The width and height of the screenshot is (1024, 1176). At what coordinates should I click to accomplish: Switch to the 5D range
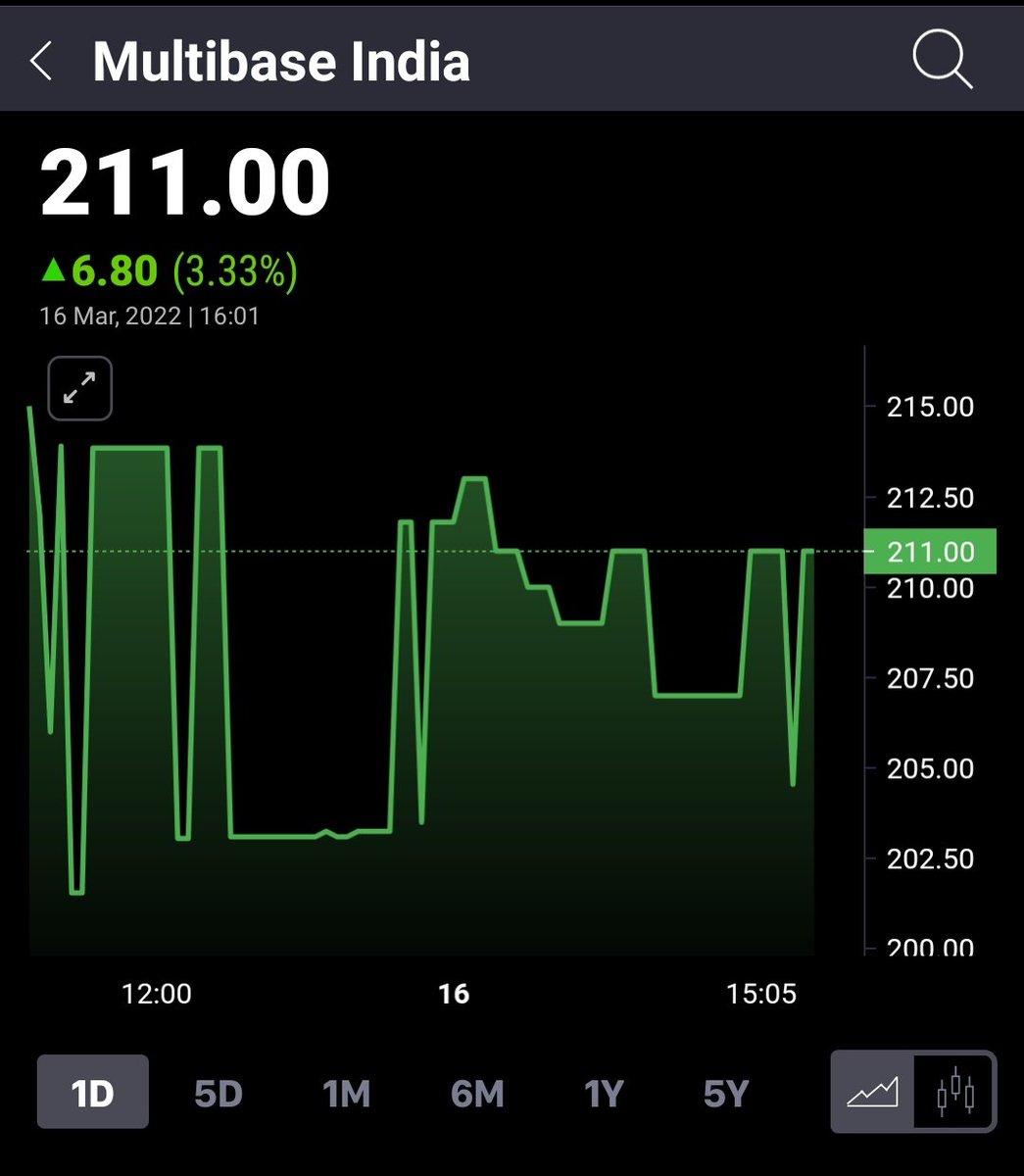tap(218, 1092)
